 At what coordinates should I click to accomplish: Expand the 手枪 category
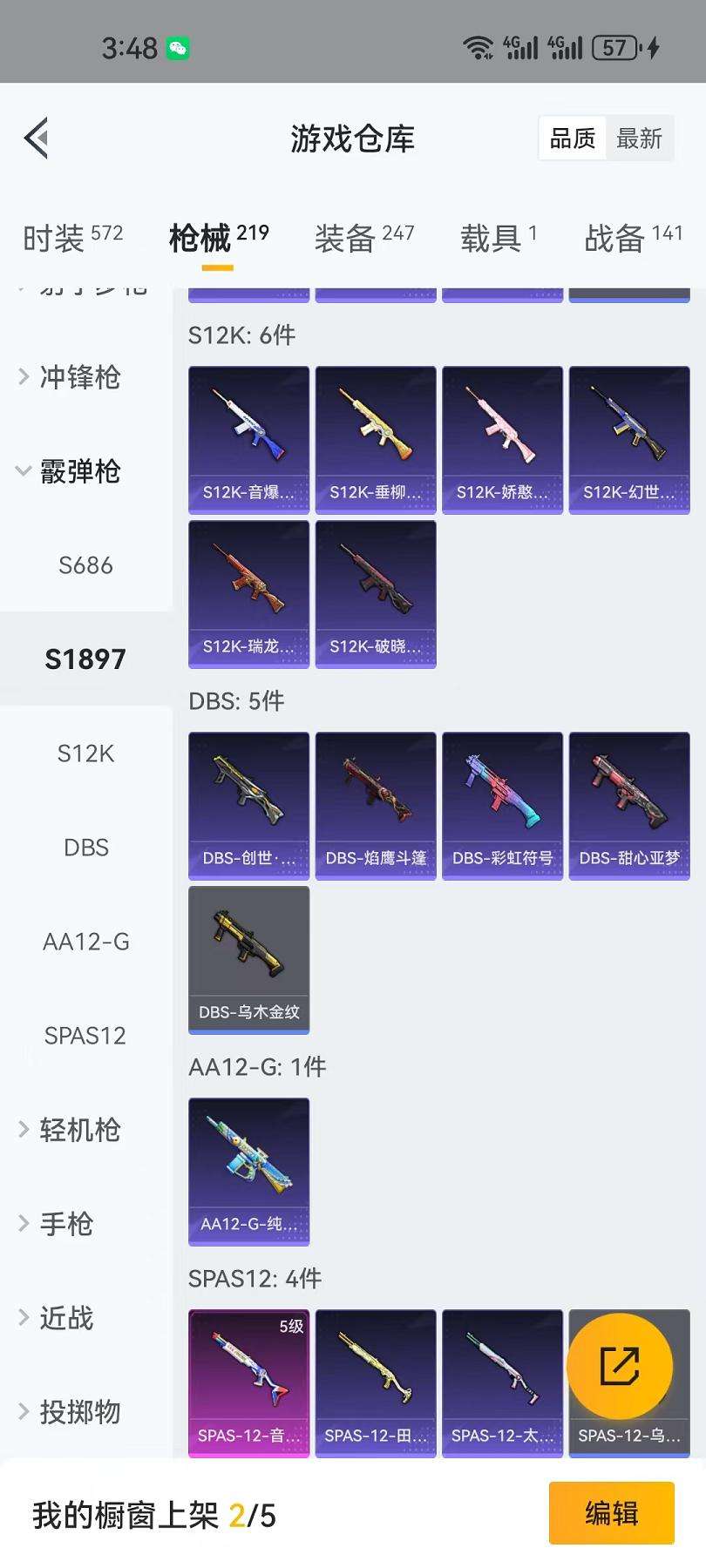[66, 1224]
